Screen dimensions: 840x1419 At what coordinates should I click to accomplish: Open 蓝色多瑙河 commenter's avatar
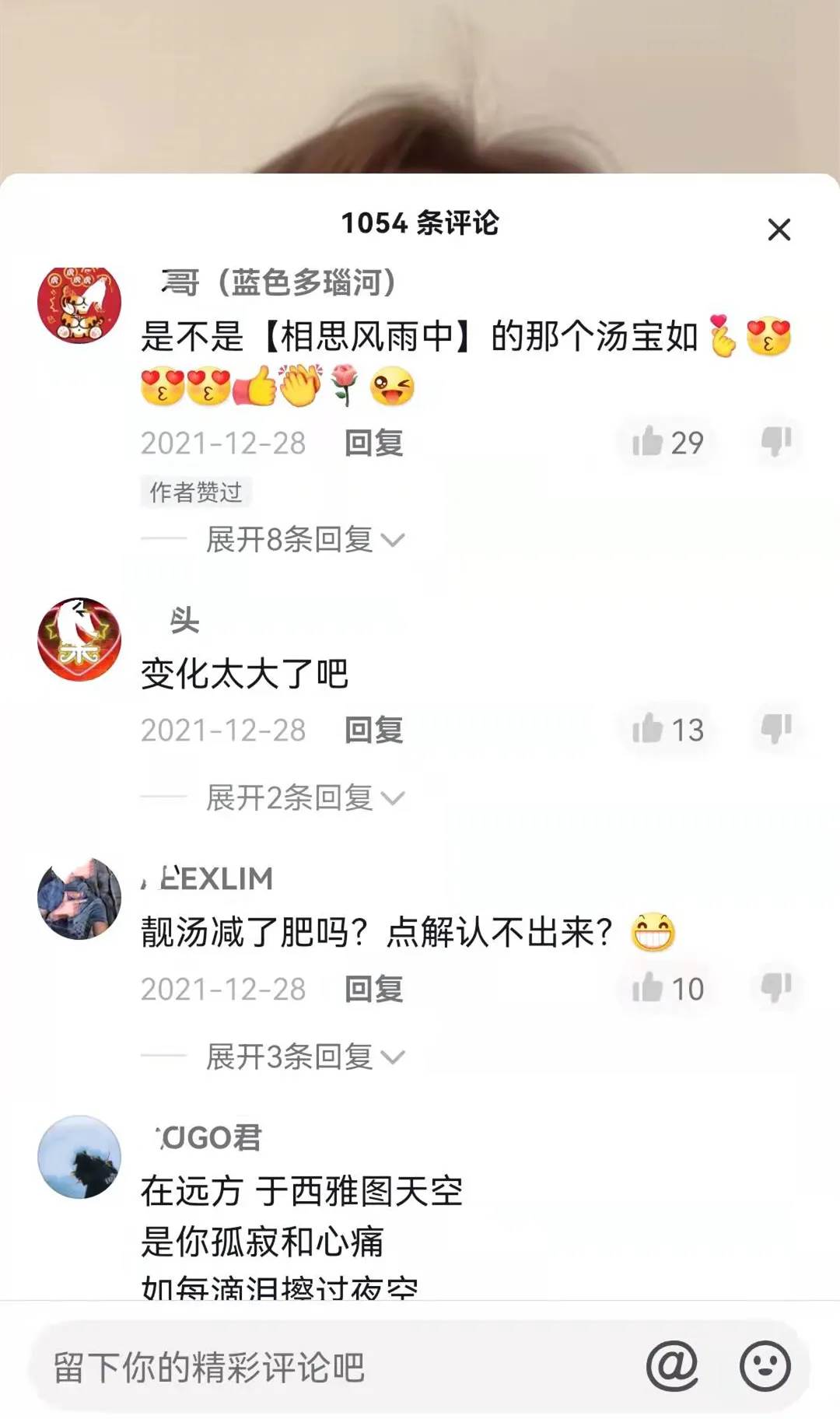79,304
